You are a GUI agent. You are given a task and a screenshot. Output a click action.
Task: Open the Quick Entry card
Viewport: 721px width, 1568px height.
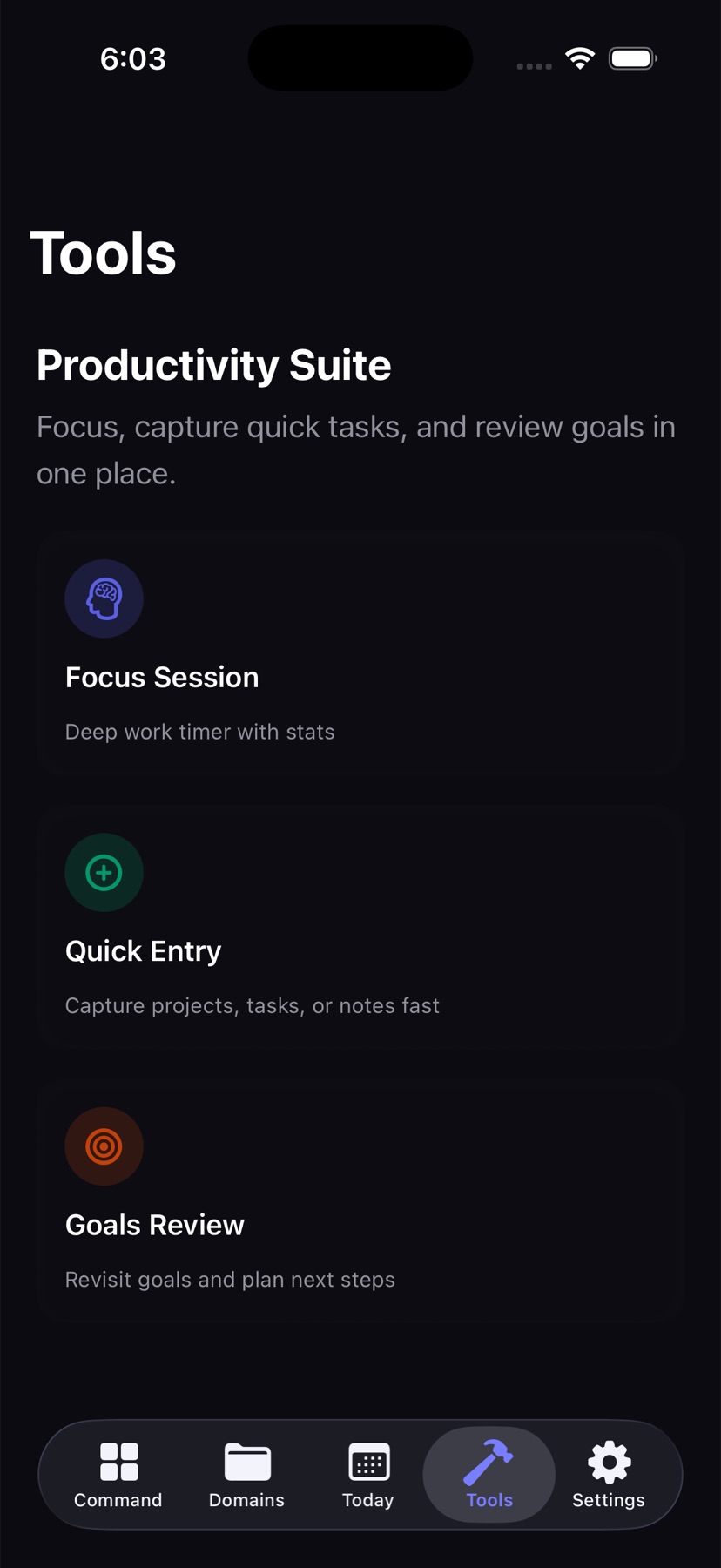tap(360, 928)
